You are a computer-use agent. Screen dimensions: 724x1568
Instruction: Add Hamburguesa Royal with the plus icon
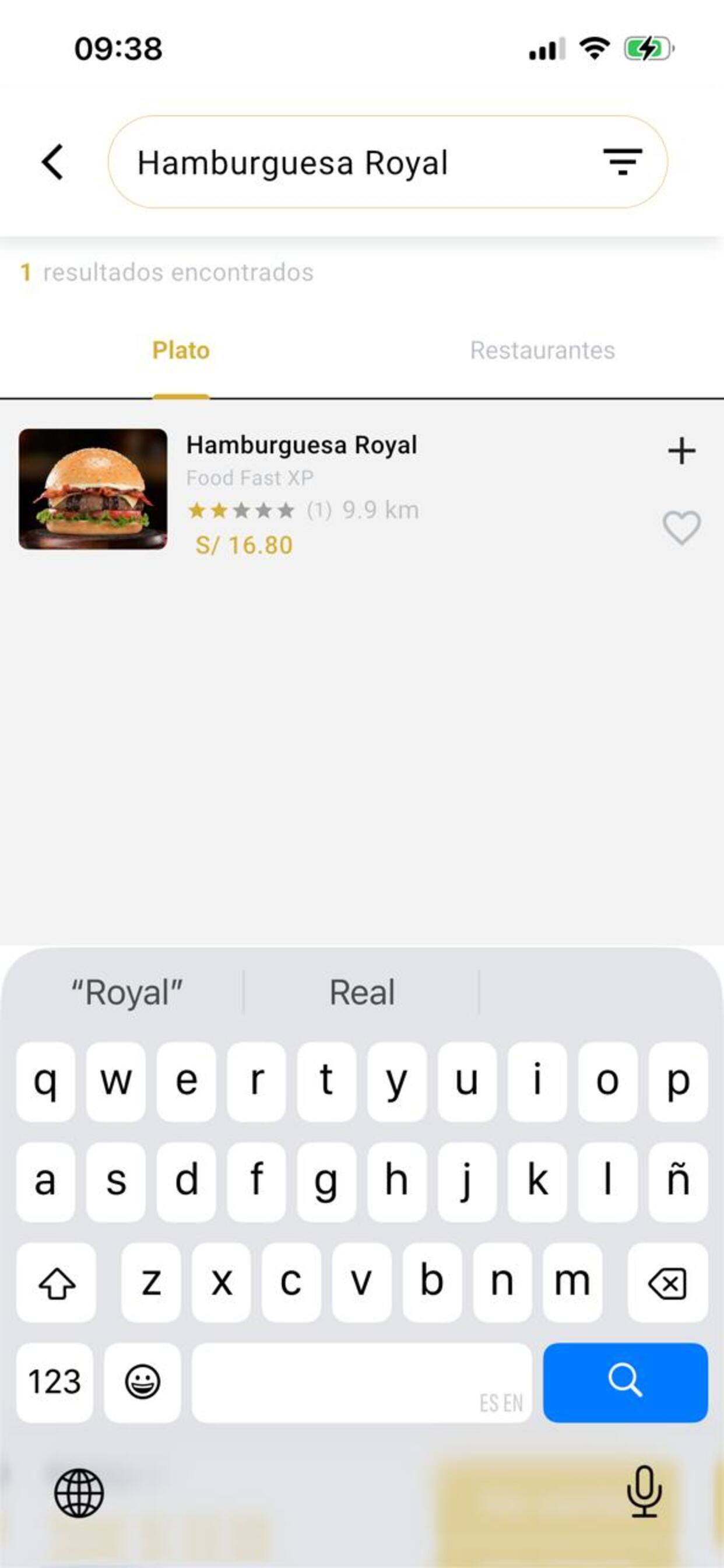coord(681,451)
